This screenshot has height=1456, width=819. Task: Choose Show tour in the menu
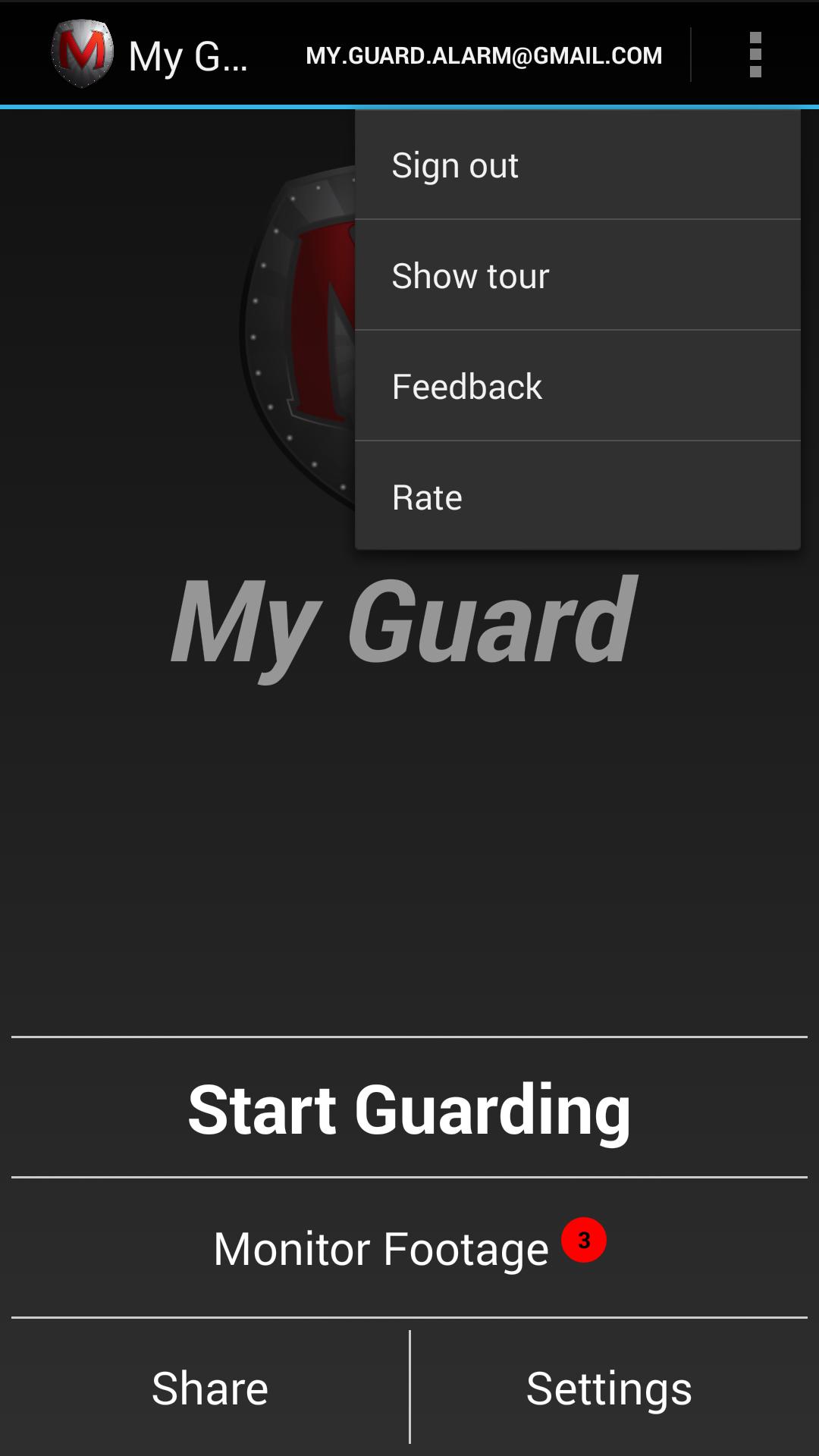(576, 276)
